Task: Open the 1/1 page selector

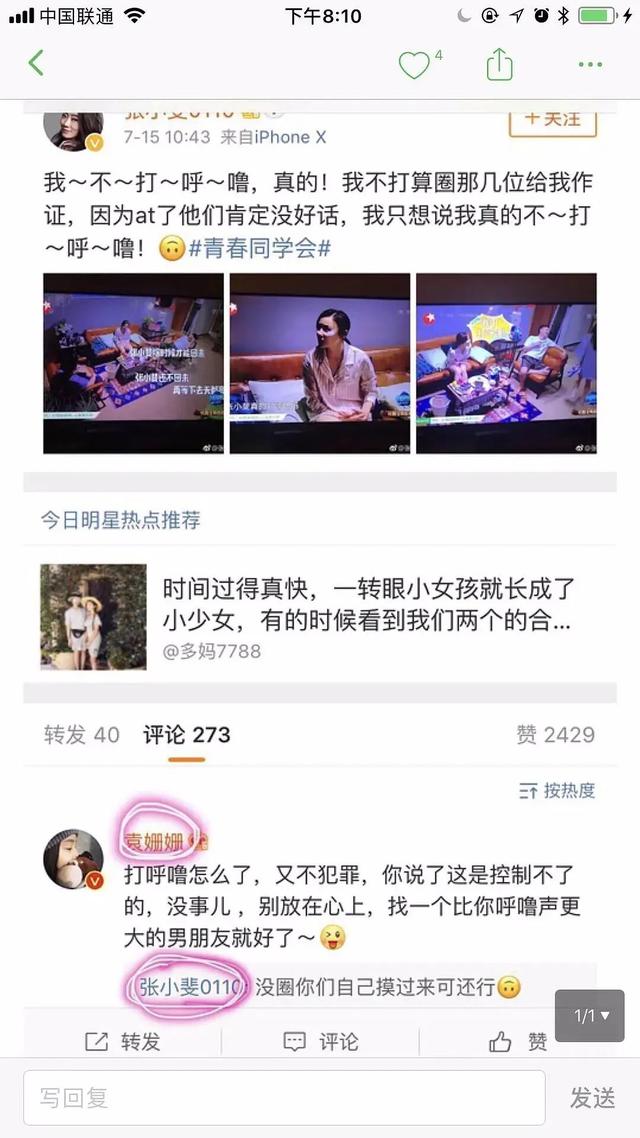Action: (590, 1016)
